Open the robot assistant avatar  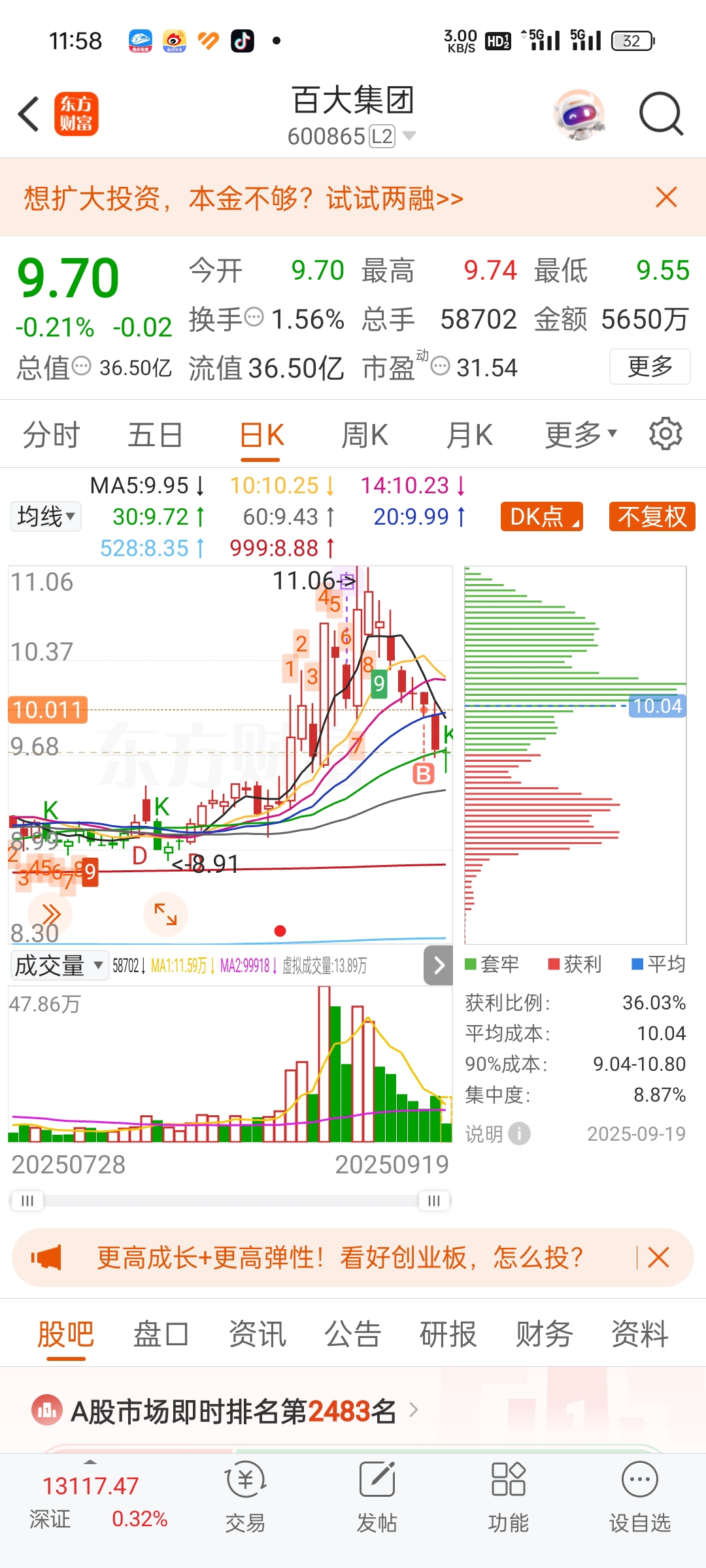pos(579,114)
